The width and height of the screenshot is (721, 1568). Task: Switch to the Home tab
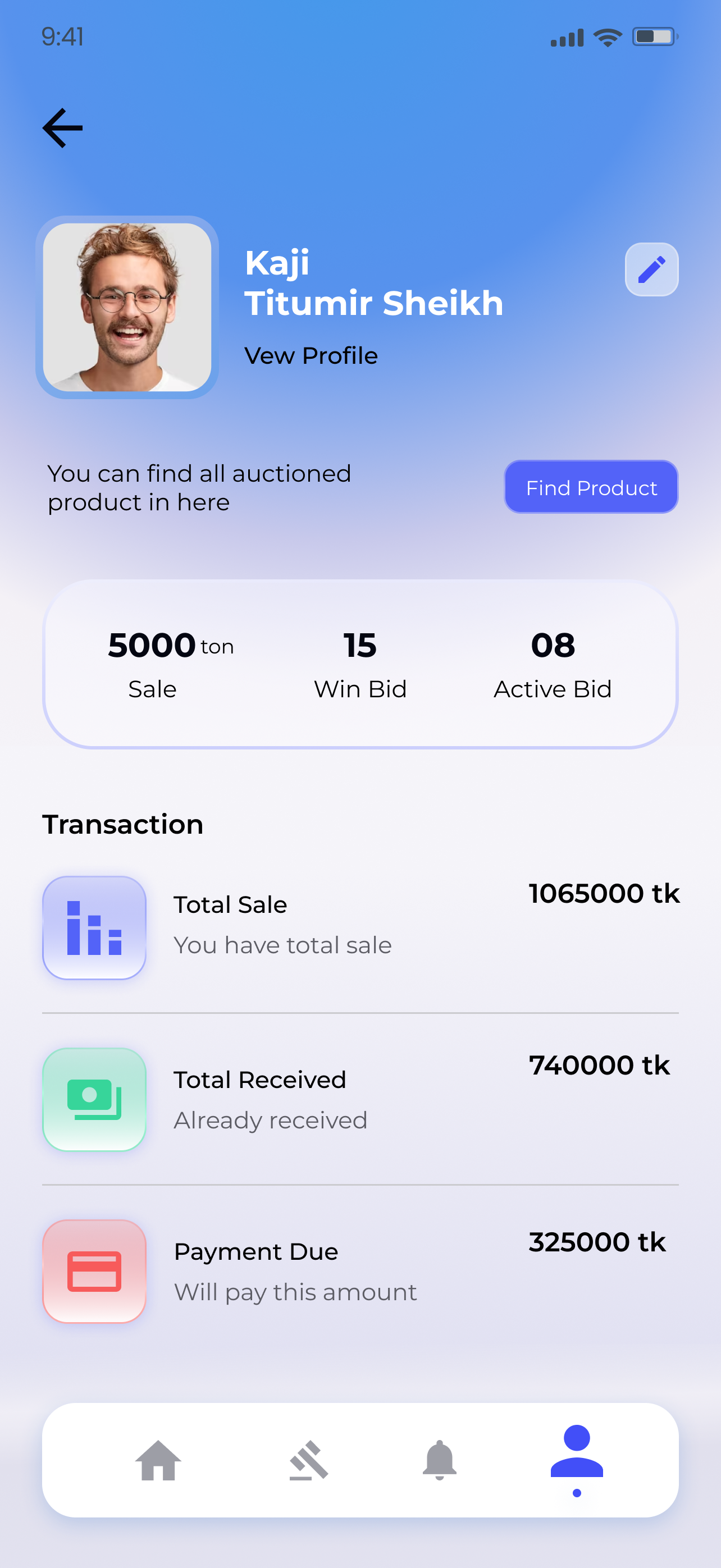click(x=158, y=1460)
